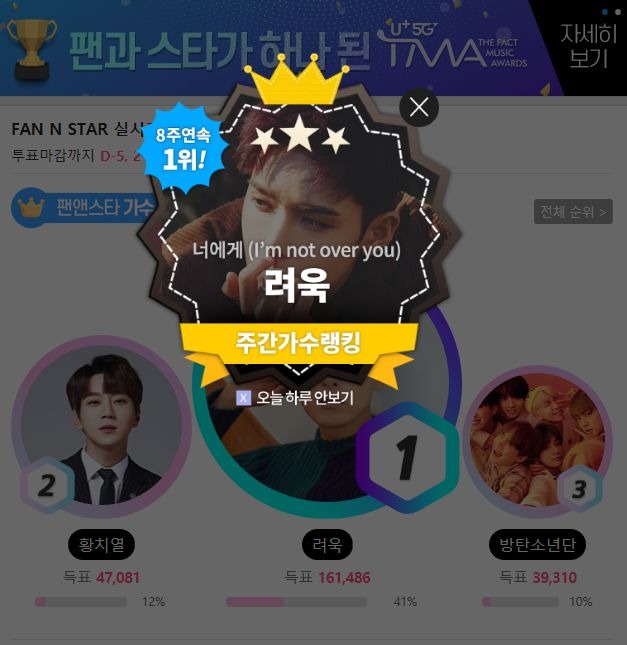The width and height of the screenshot is (627, 645).
Task: Open the 전체 순위 full ranking
Action: pos(573,212)
